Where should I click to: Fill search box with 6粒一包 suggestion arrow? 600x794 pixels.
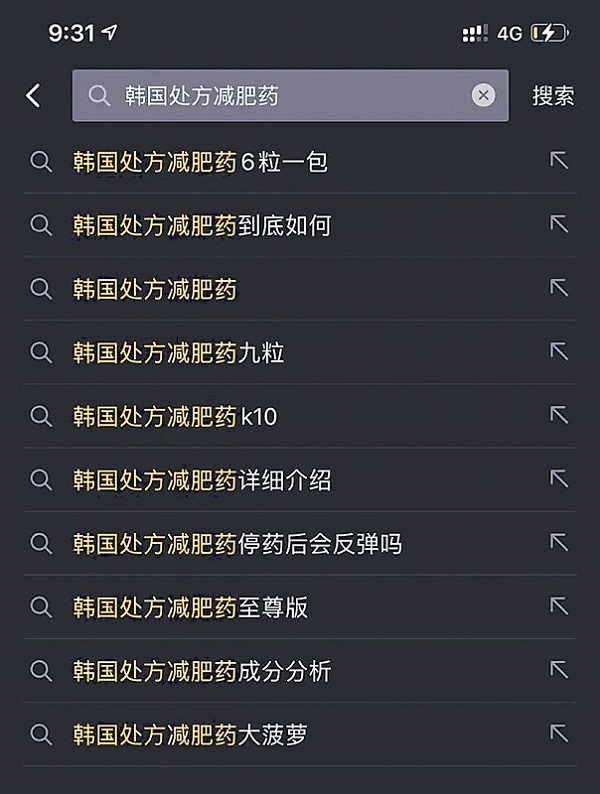click(x=559, y=161)
